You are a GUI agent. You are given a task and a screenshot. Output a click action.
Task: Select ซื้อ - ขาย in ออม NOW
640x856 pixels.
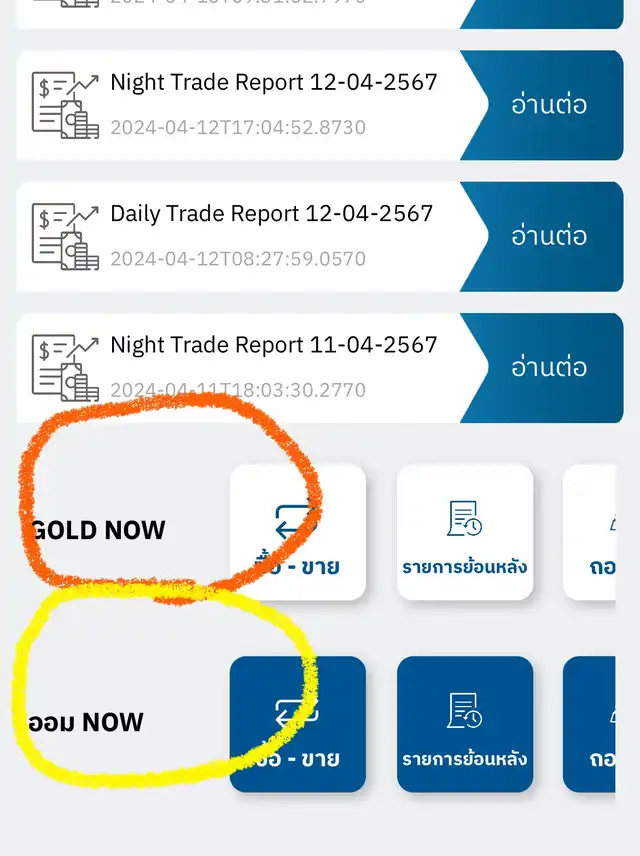point(298,724)
